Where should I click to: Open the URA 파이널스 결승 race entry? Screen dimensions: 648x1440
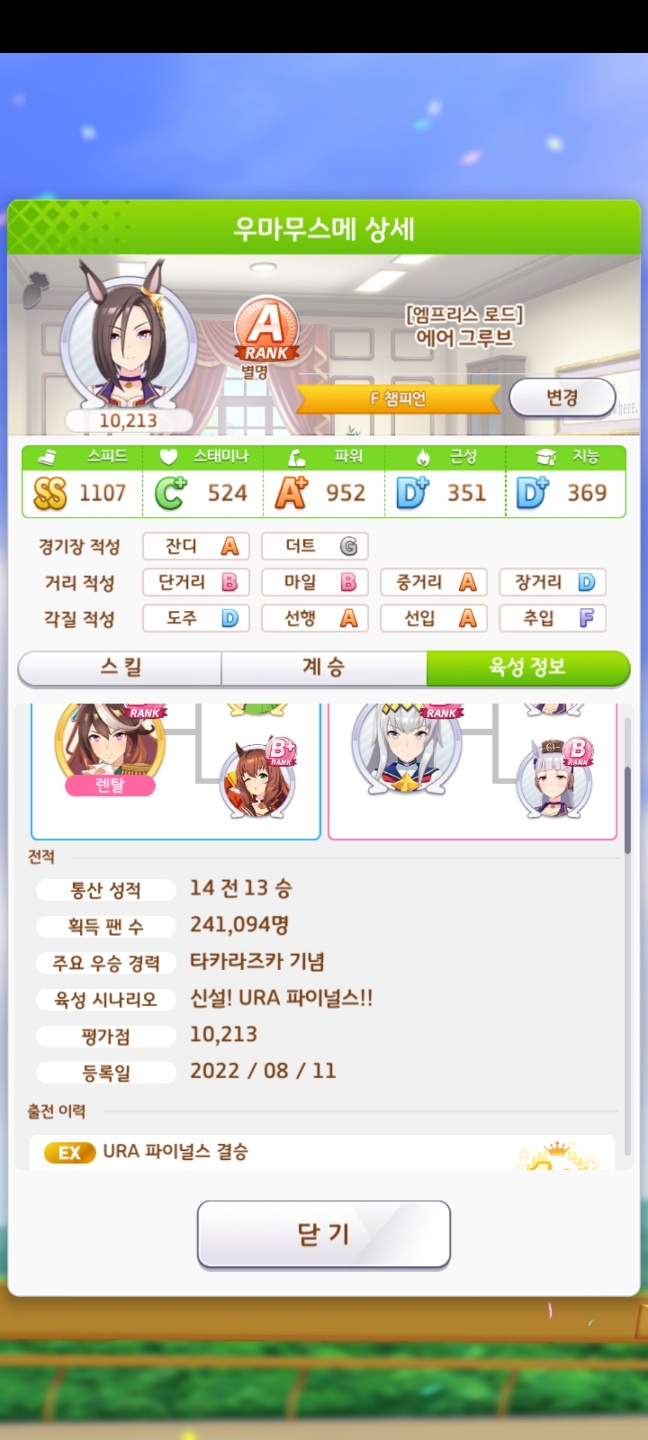(322, 1153)
